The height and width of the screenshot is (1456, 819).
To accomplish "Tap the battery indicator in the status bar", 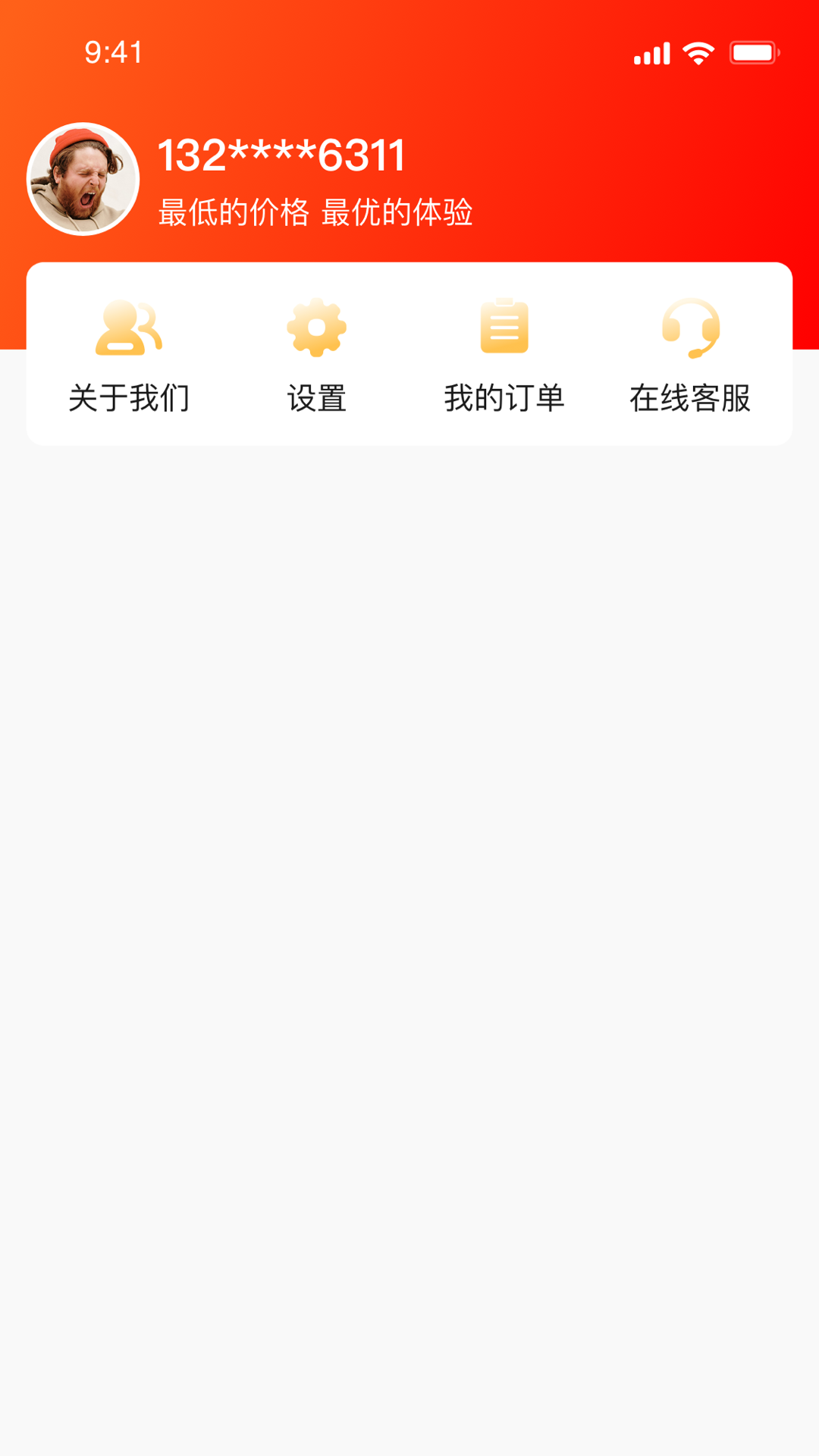I will [755, 53].
